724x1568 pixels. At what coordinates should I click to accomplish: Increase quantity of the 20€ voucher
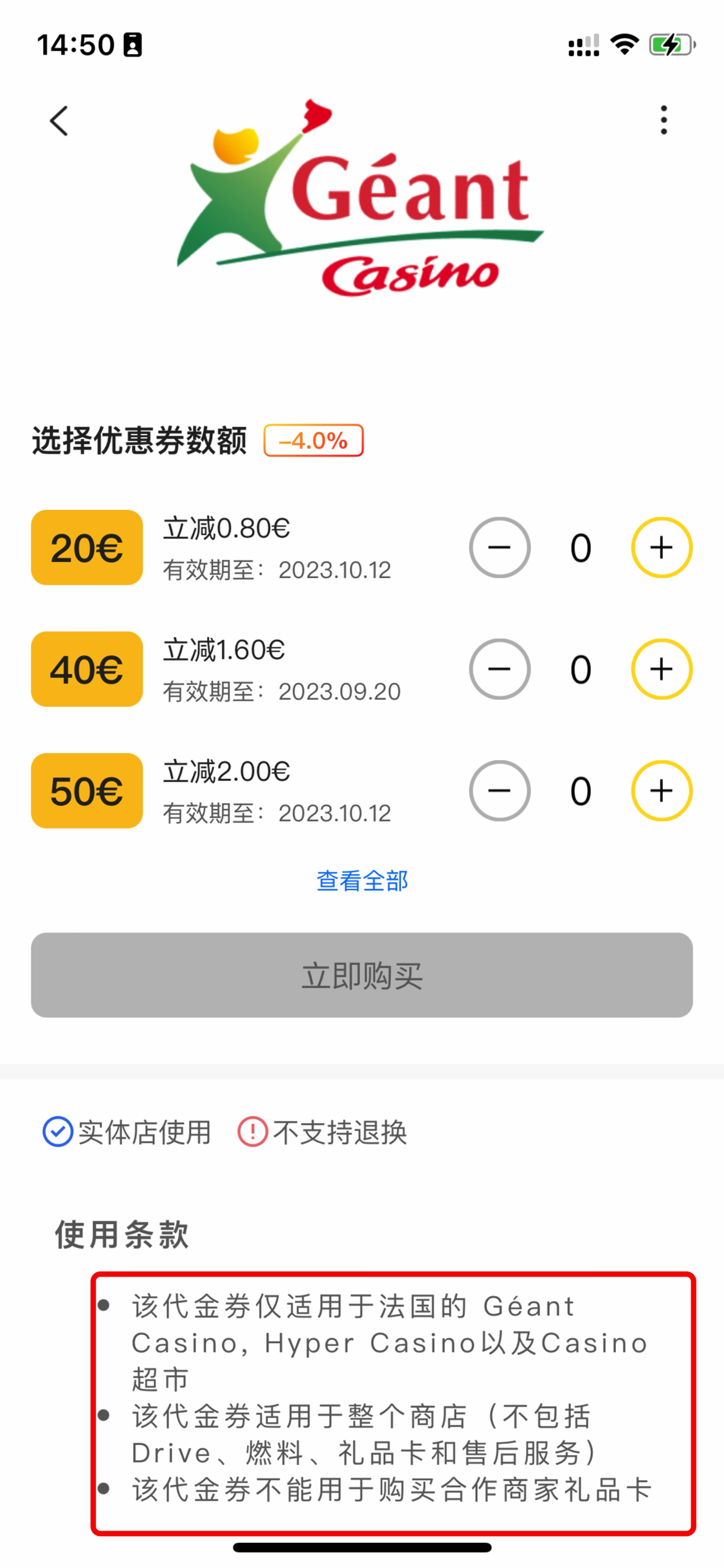click(x=661, y=547)
